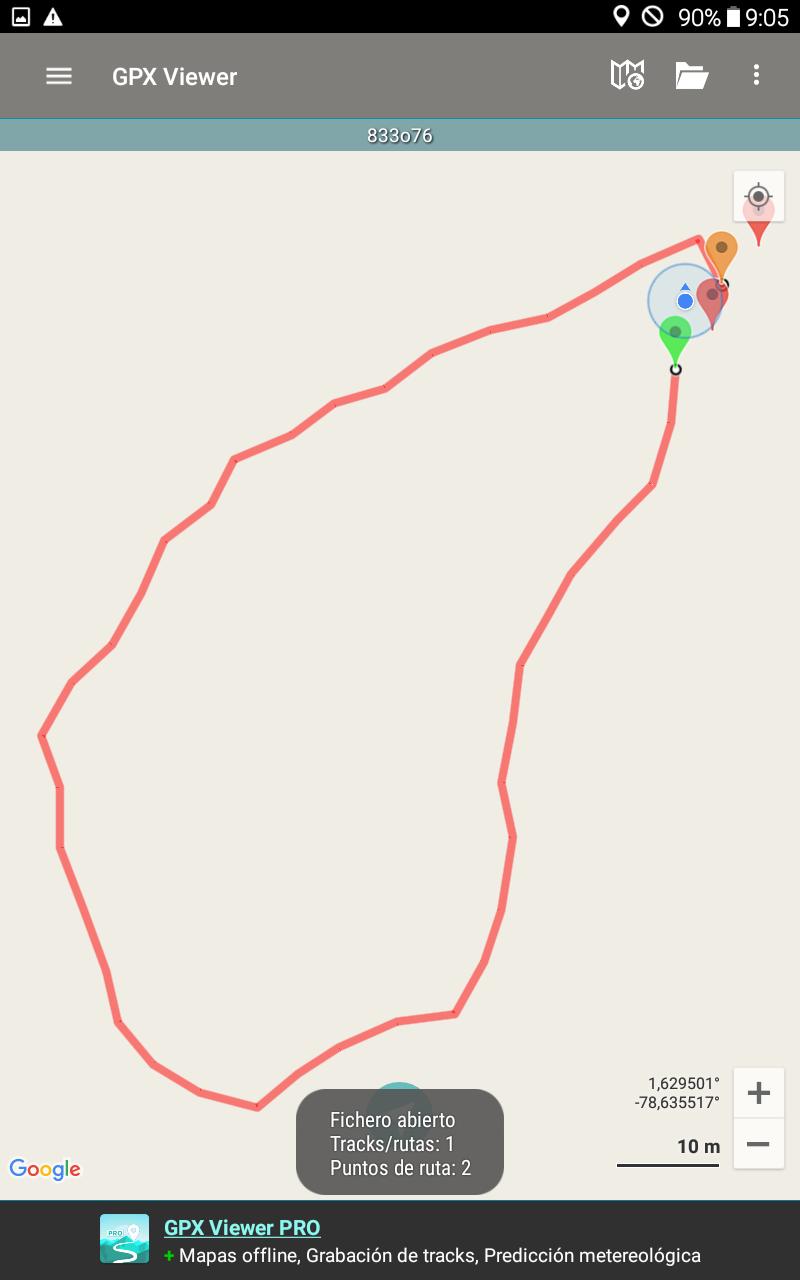The image size is (800, 1280).
Task: Center map on my location
Action: [759, 196]
